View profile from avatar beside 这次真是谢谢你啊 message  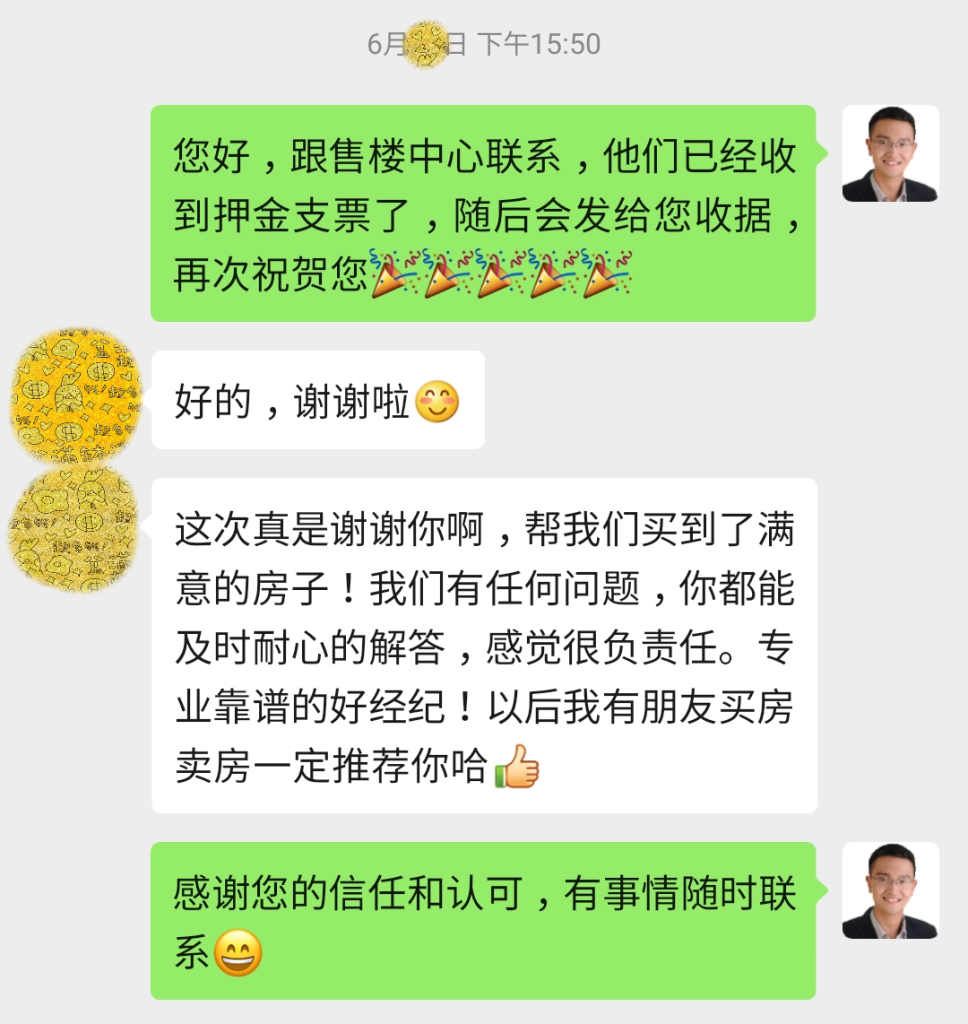tap(76, 528)
